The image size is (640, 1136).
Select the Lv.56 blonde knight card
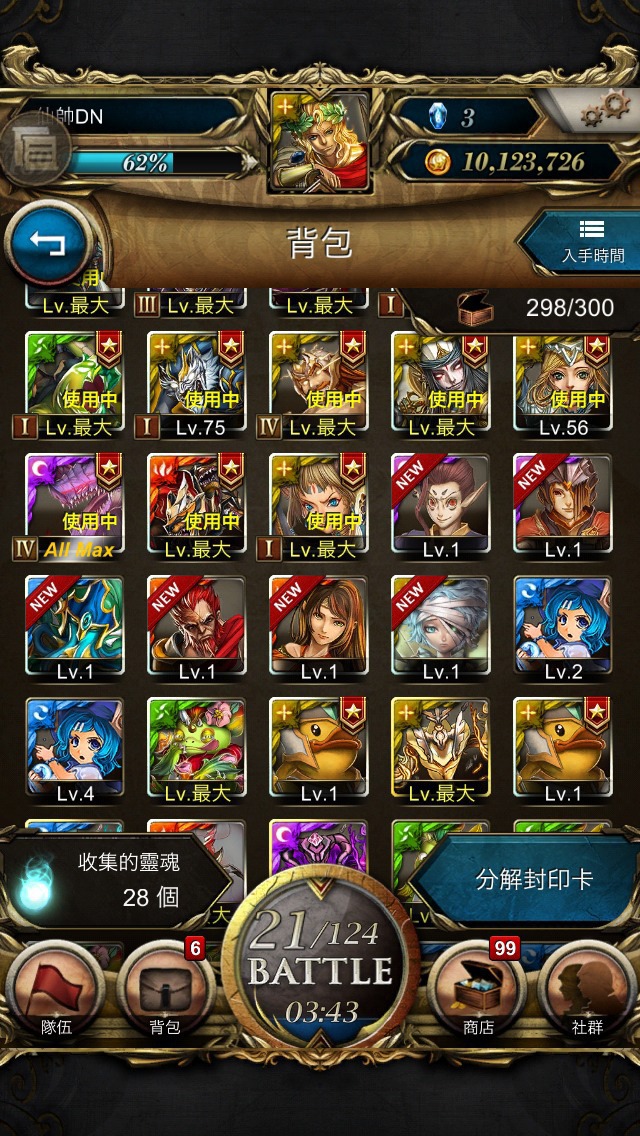(562, 382)
